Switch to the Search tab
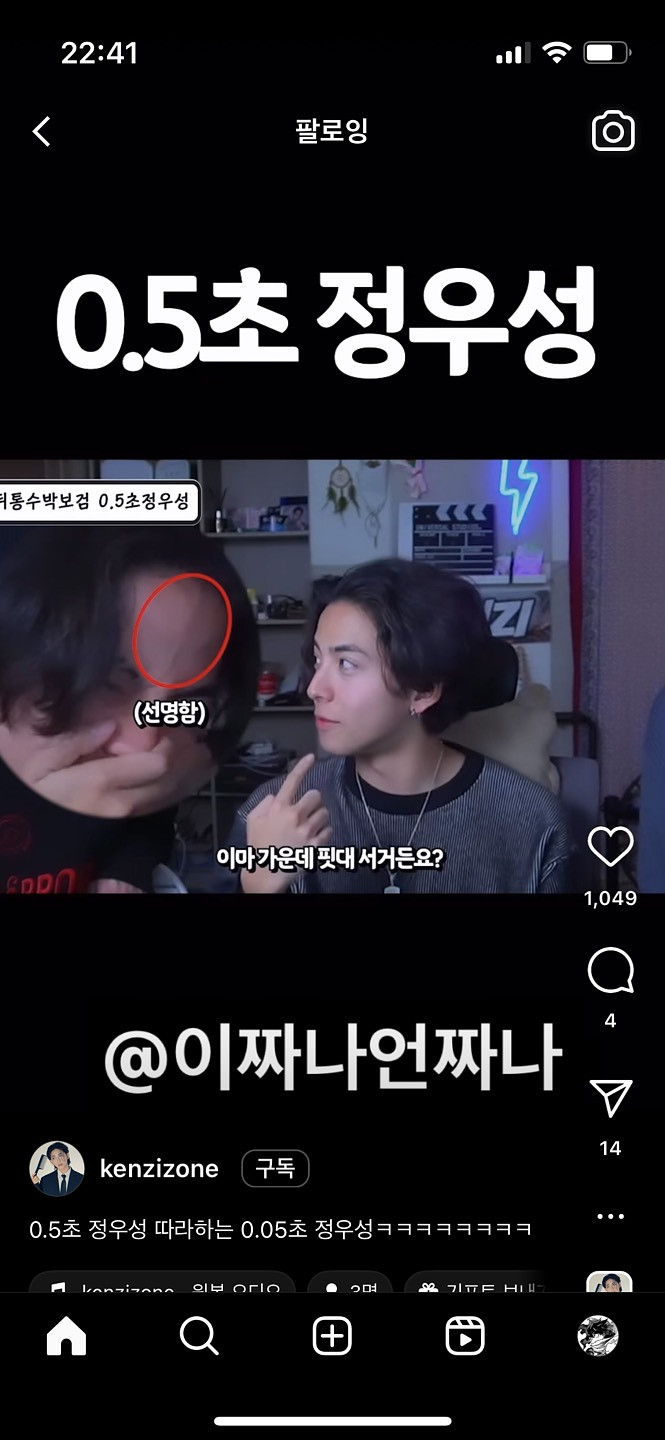Screen dimensions: 665x1440 click(x=199, y=1336)
